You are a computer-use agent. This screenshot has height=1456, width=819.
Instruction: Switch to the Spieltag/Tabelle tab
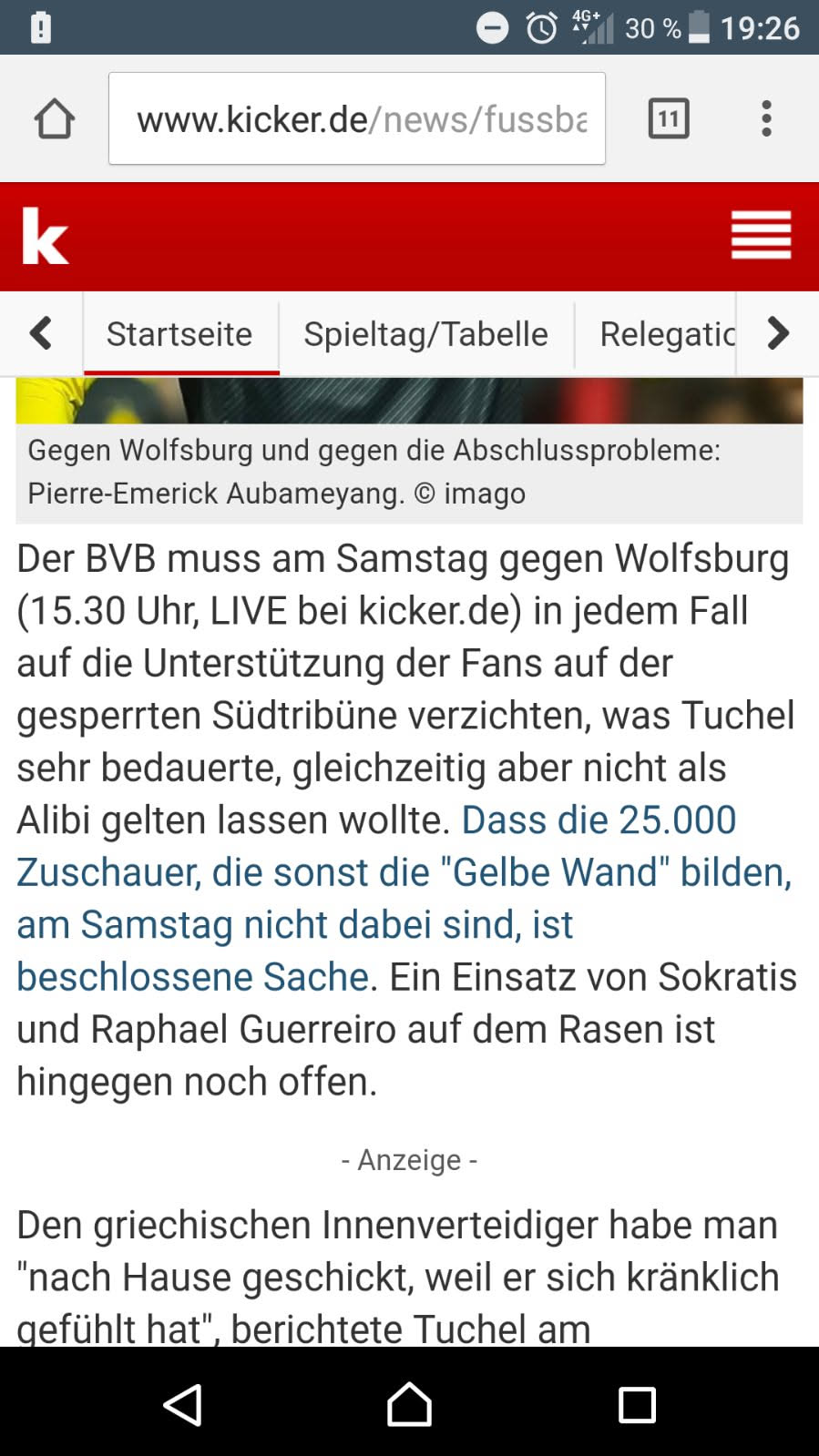[425, 333]
